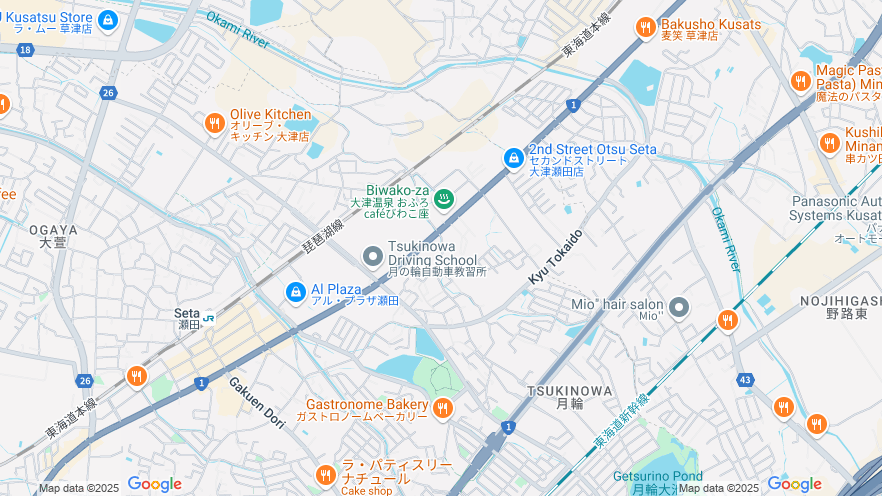The image size is (882, 496).
Task: Open the Olive Kitchen restaurant marker
Action: (x=214, y=123)
